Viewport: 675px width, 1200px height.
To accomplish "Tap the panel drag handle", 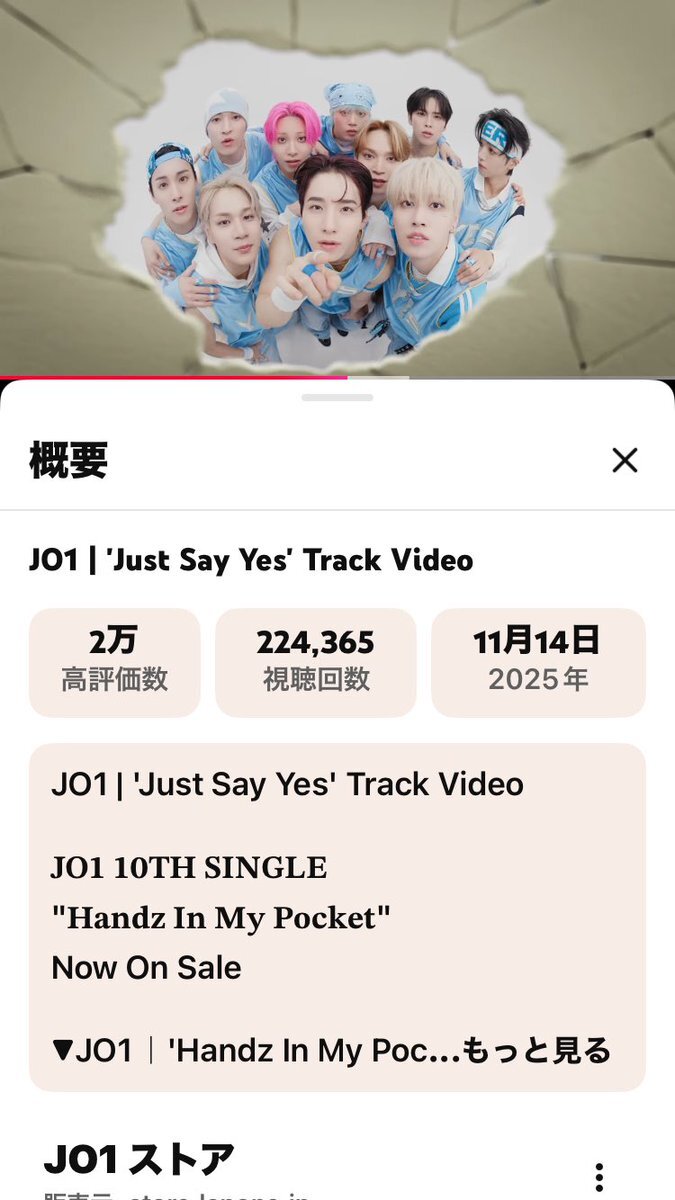I will pos(337,398).
